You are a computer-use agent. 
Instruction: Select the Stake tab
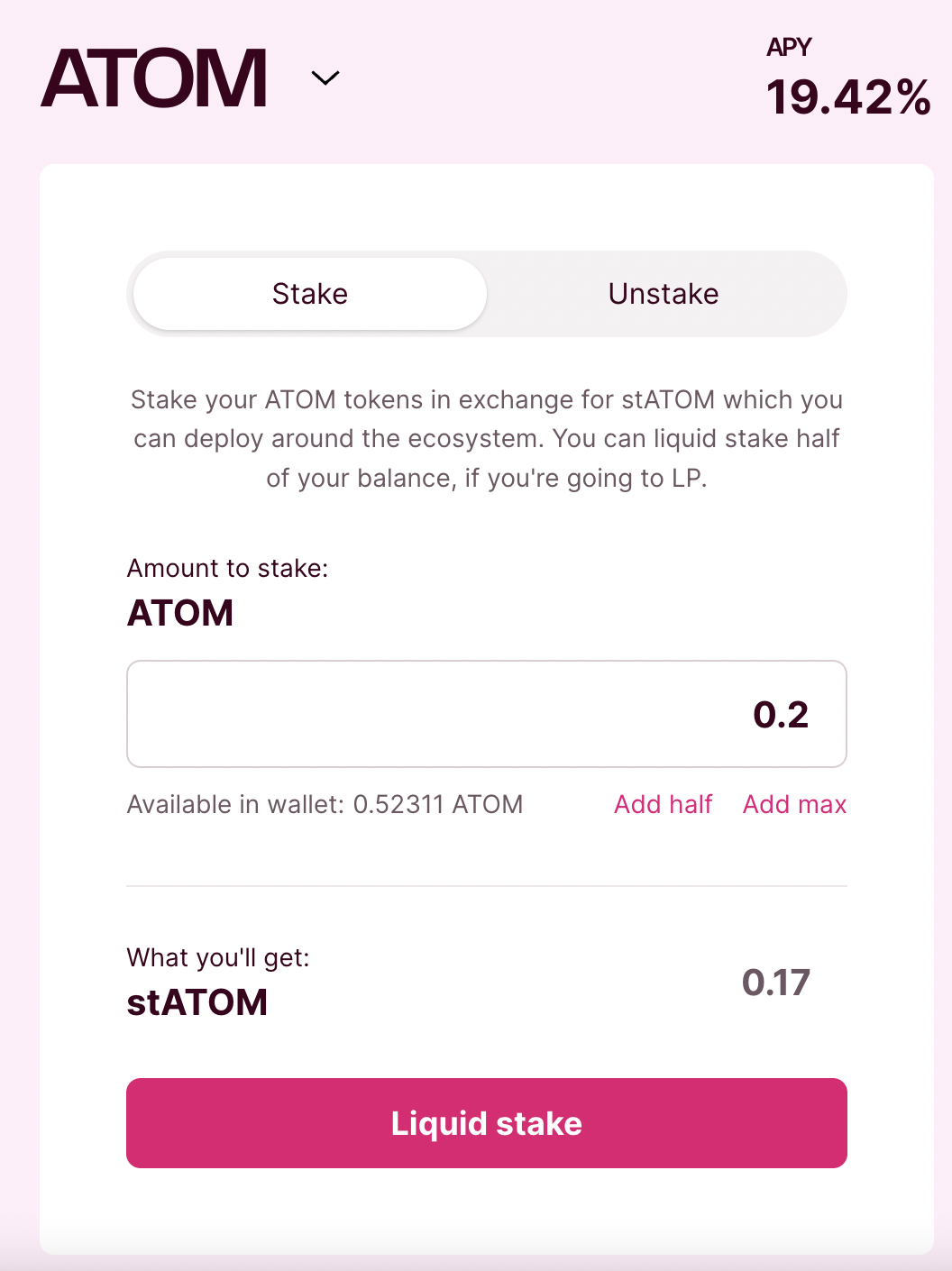[310, 294]
